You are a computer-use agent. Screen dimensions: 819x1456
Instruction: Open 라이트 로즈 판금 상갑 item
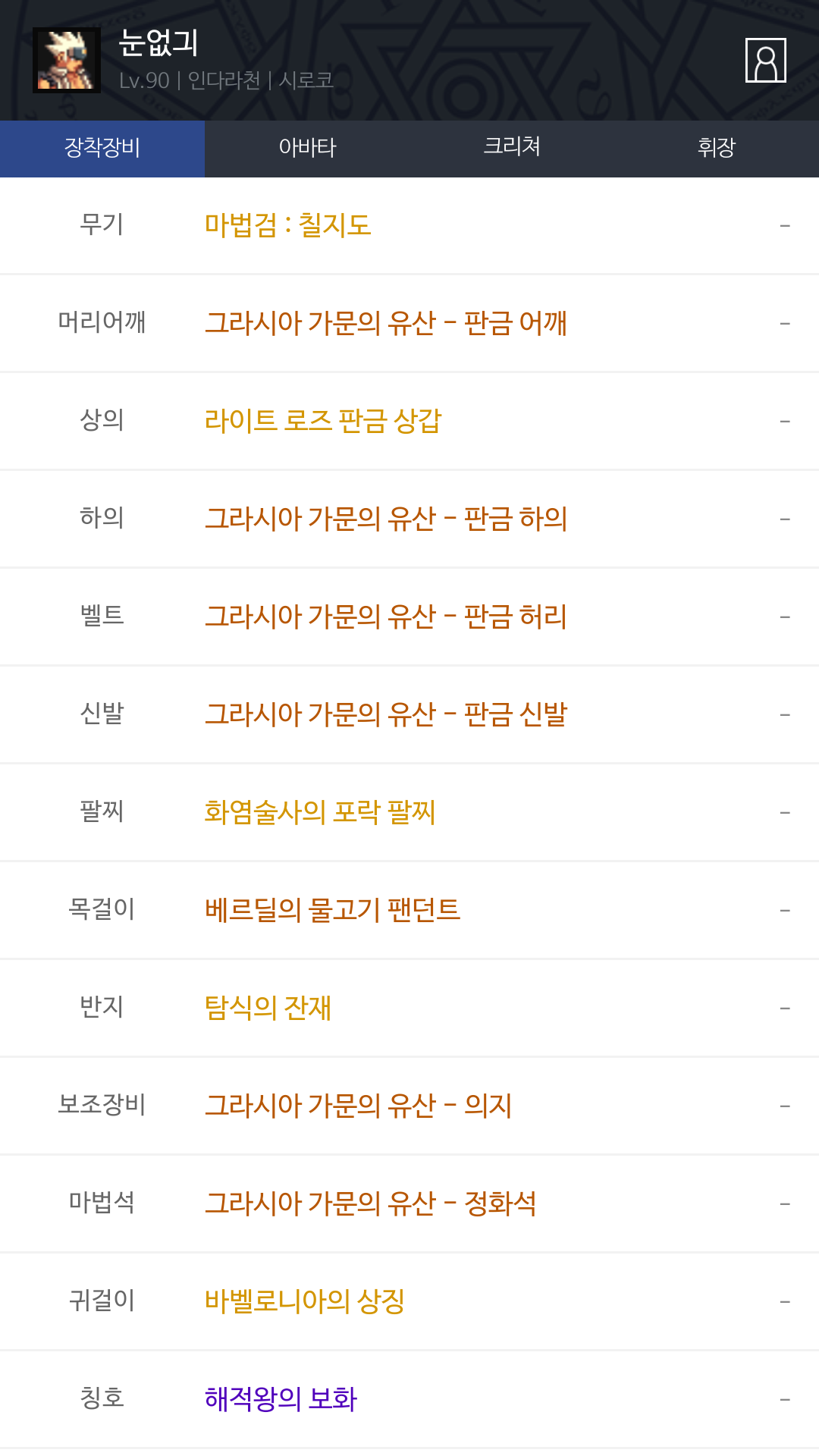pos(323,421)
